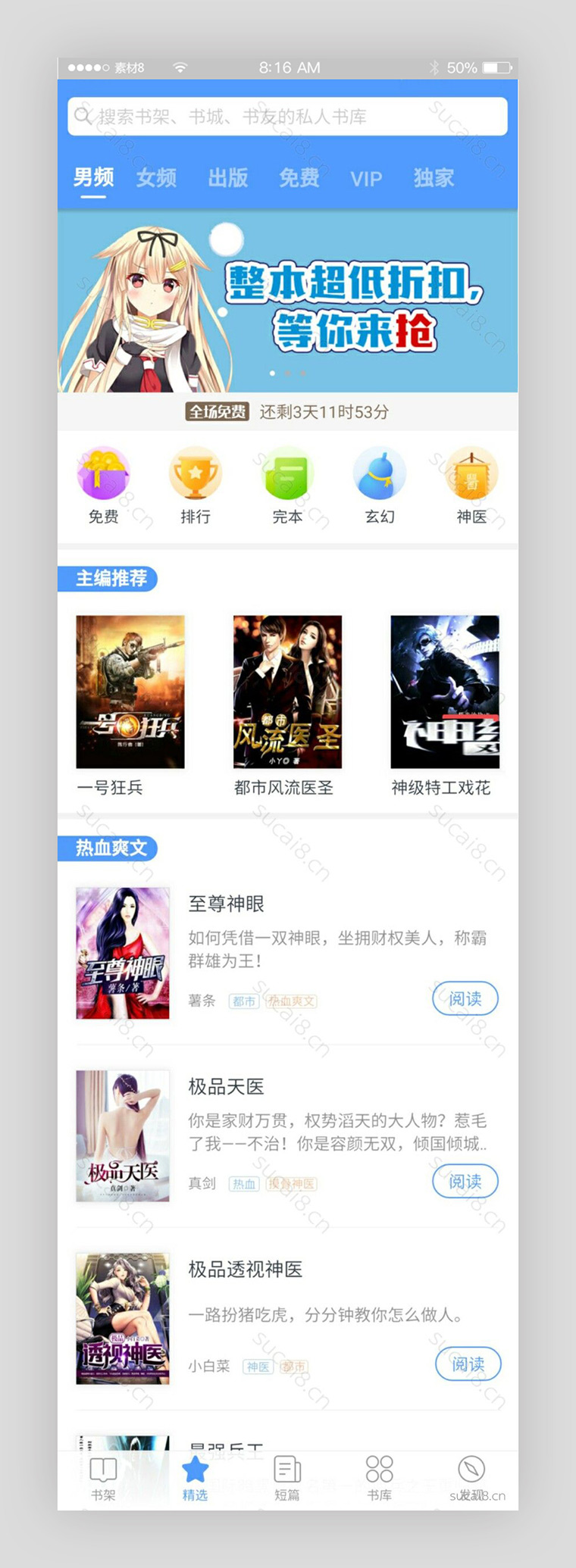This screenshot has height=1568, width=576.
Task: Open the book 一号狂兵
Action: pyautogui.click(x=130, y=692)
